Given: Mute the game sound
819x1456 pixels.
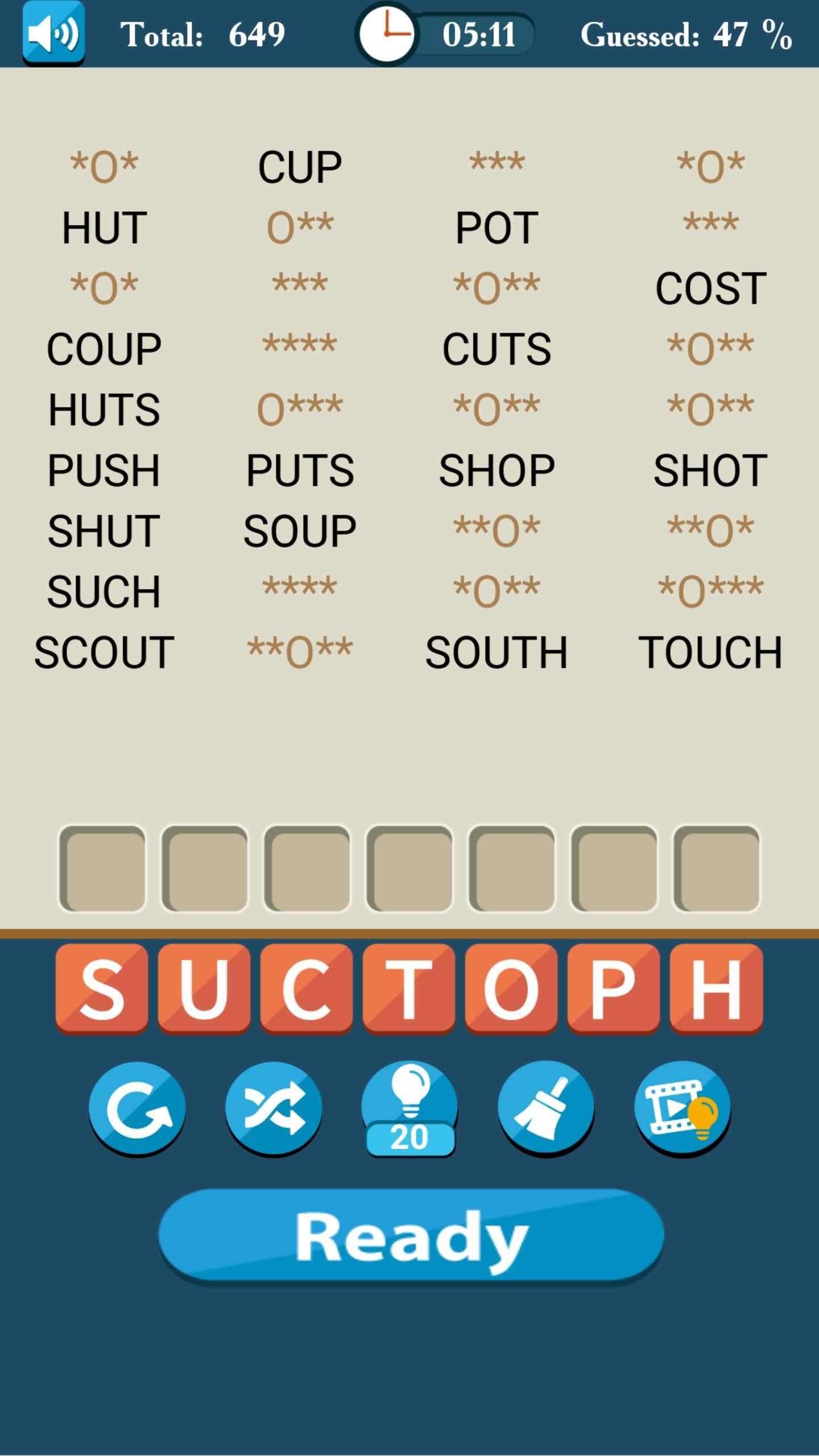Looking at the screenshot, I should (53, 32).
